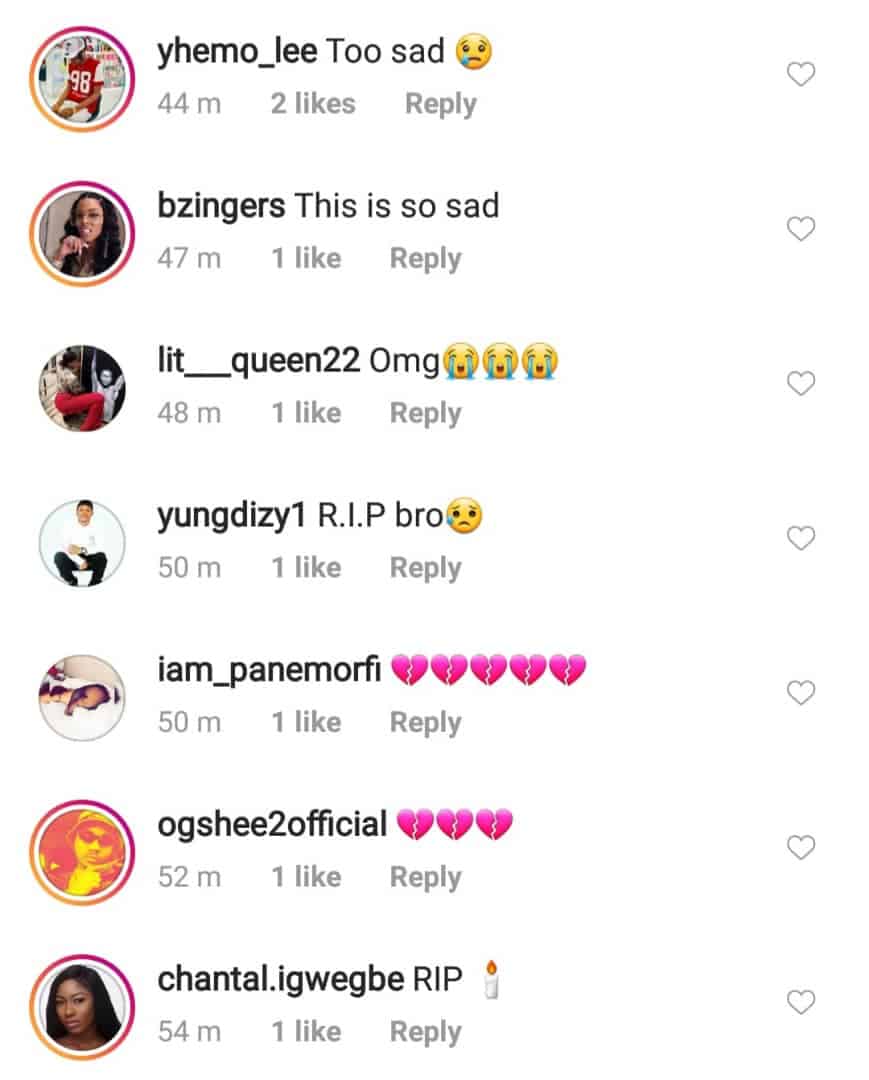Toggle the like heart on bzingers' comment off

click(800, 228)
